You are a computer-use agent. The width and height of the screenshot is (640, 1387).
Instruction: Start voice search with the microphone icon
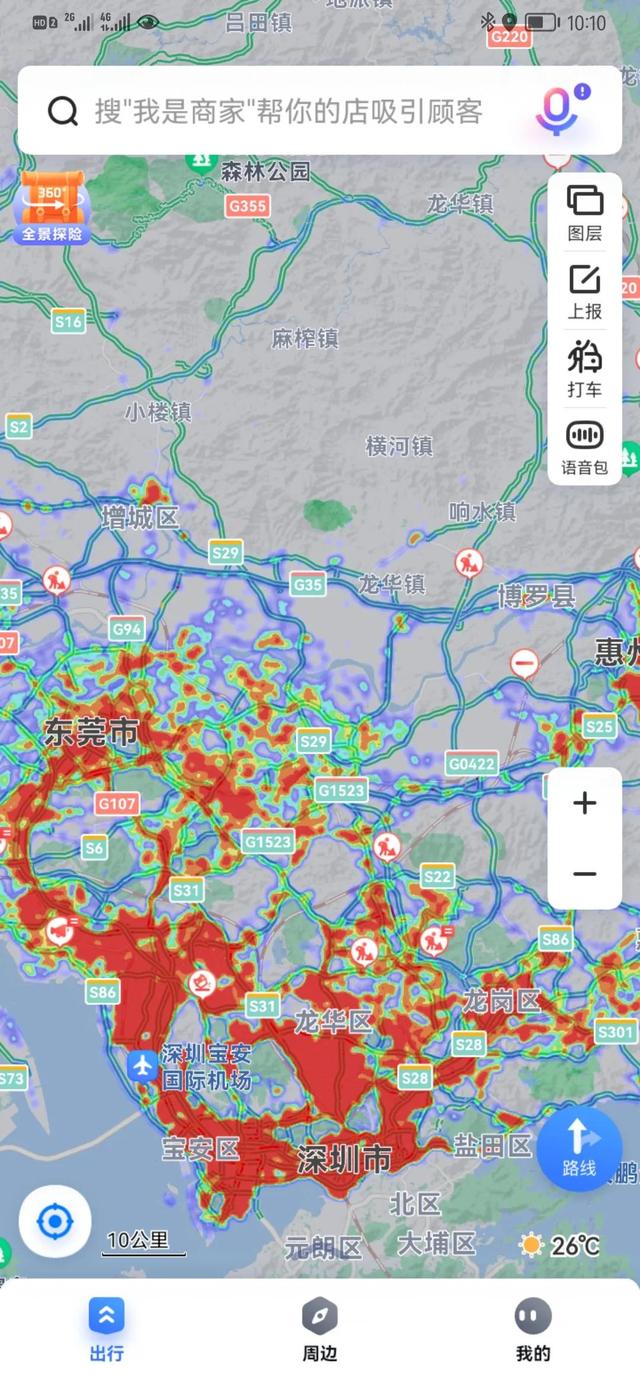click(x=557, y=111)
